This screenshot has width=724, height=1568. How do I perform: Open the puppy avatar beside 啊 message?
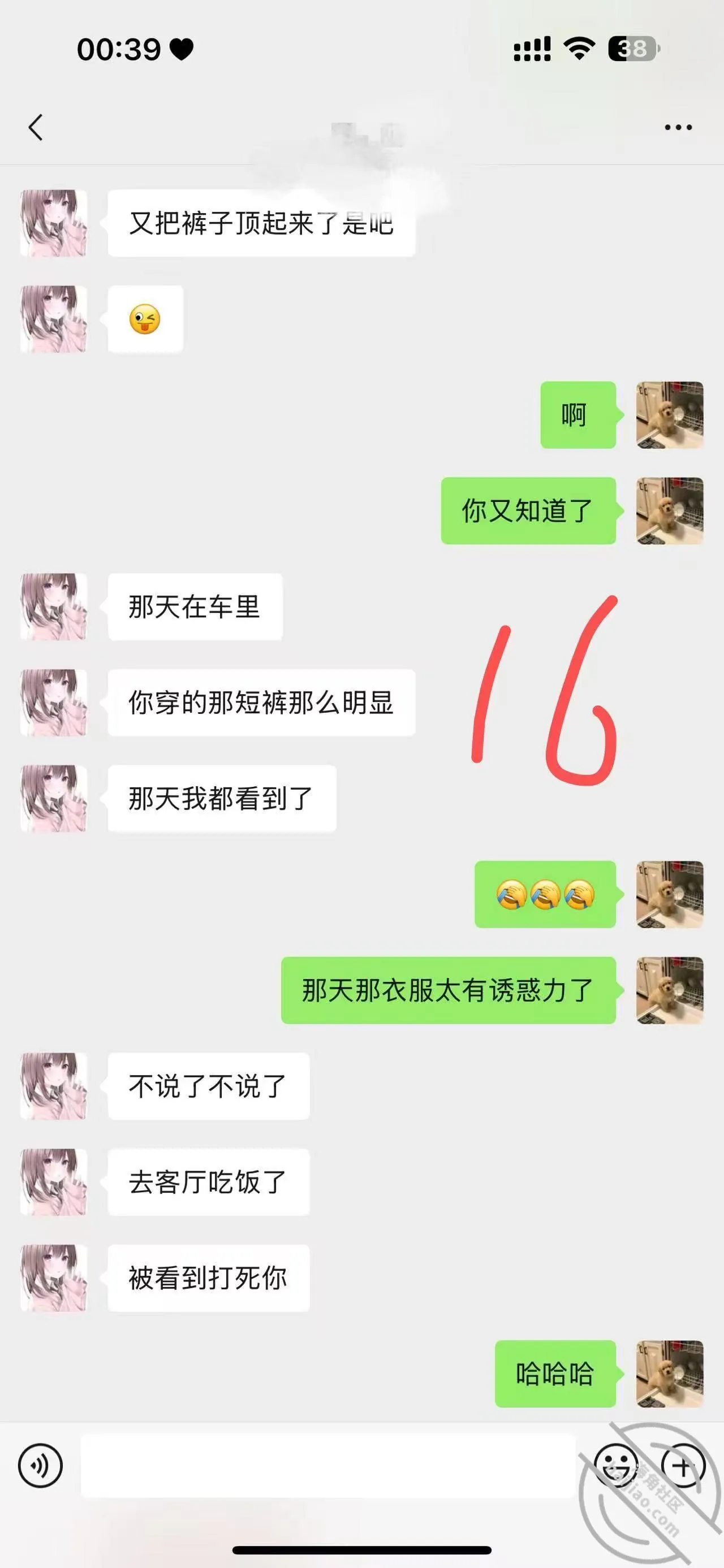pyautogui.click(x=670, y=415)
